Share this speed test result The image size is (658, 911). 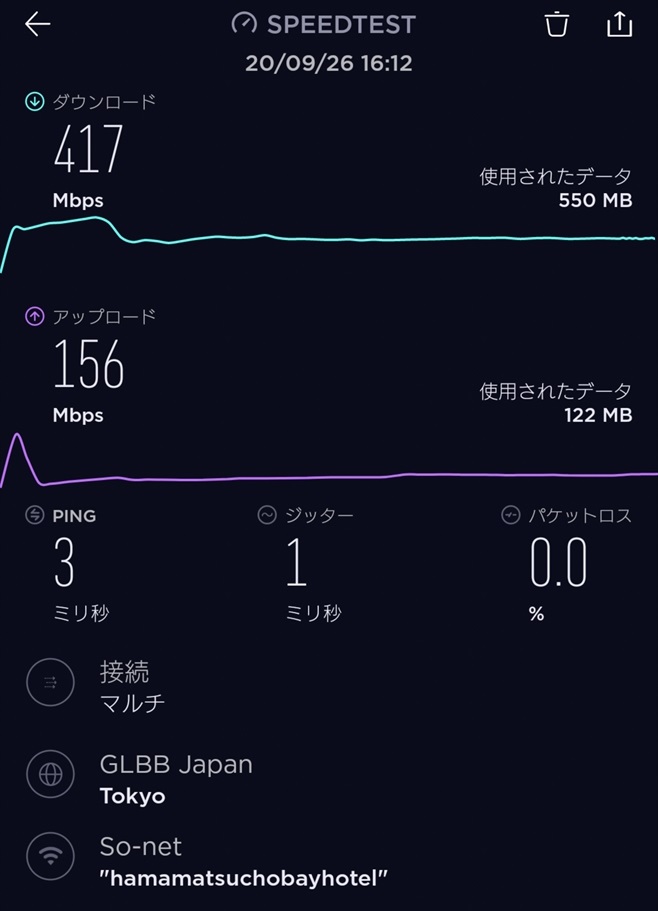(619, 24)
